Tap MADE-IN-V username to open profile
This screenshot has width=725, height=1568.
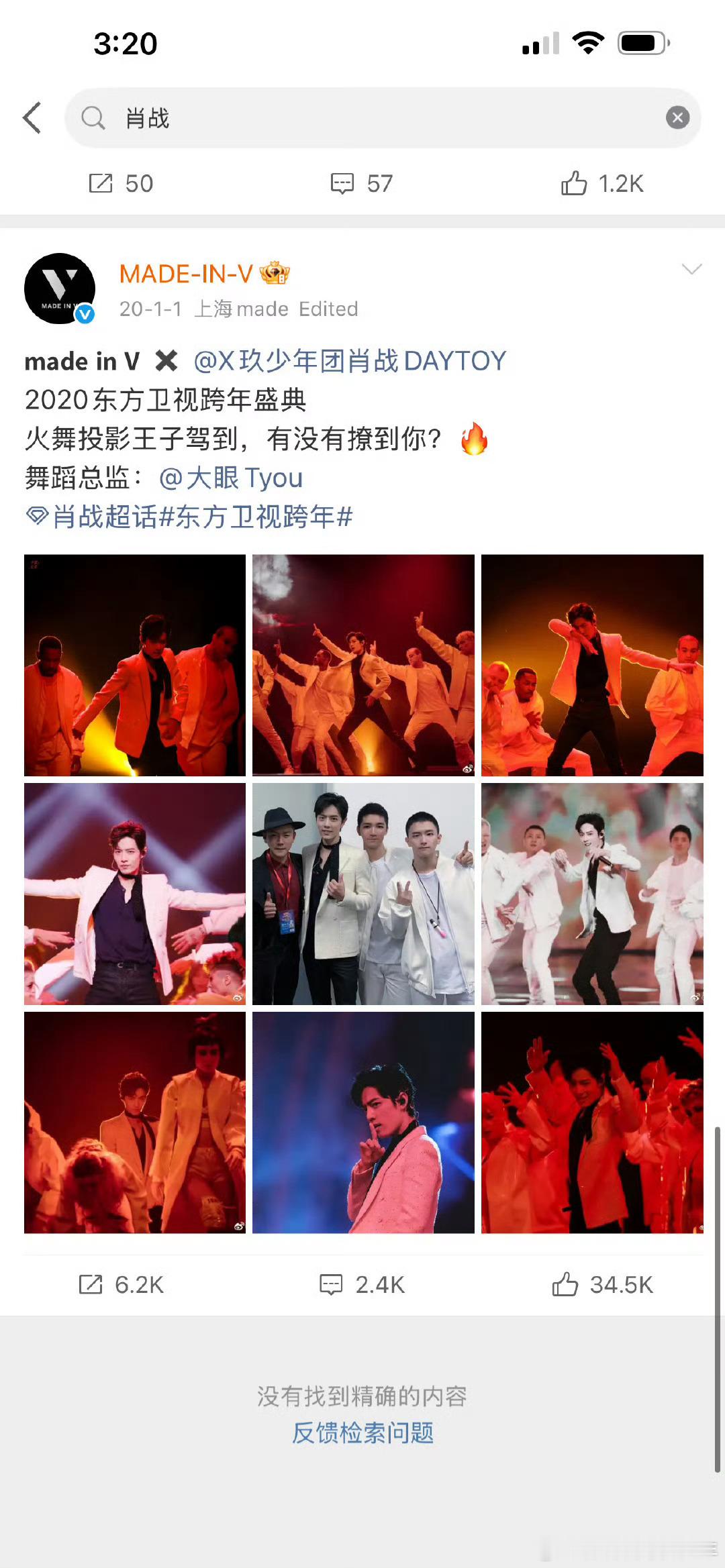coord(185,274)
